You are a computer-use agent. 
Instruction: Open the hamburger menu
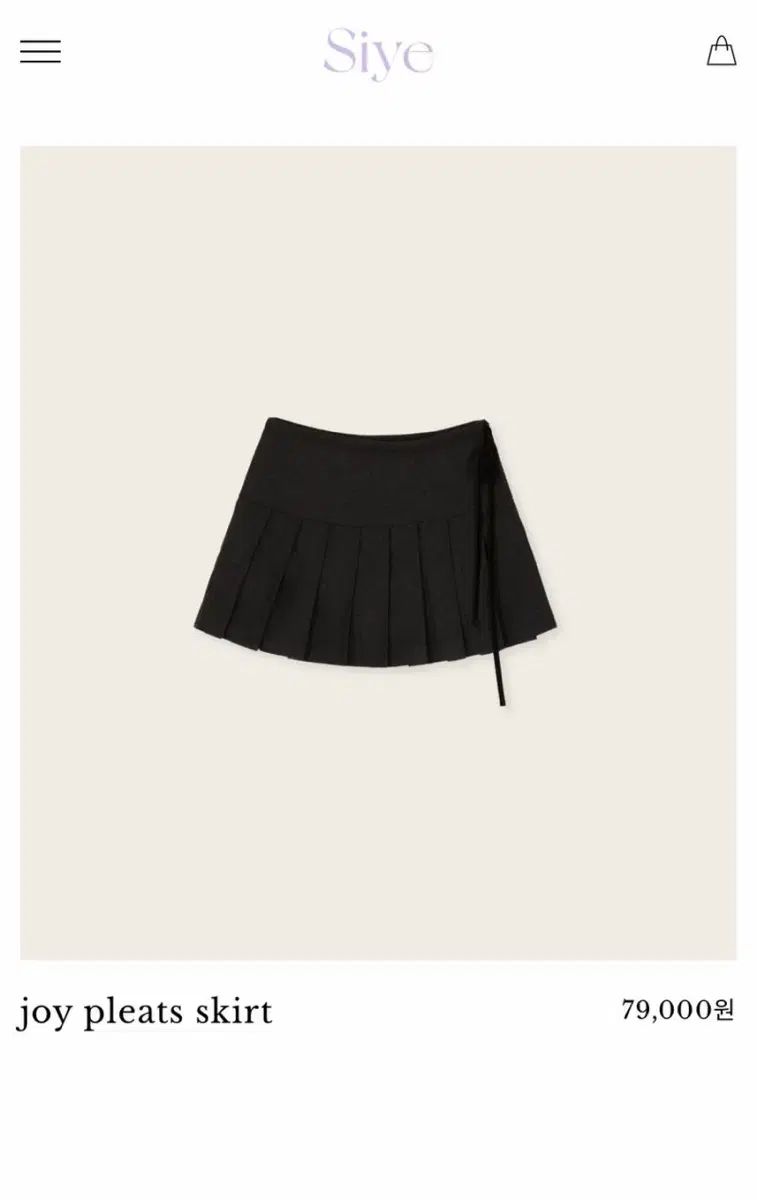pyautogui.click(x=40, y=52)
